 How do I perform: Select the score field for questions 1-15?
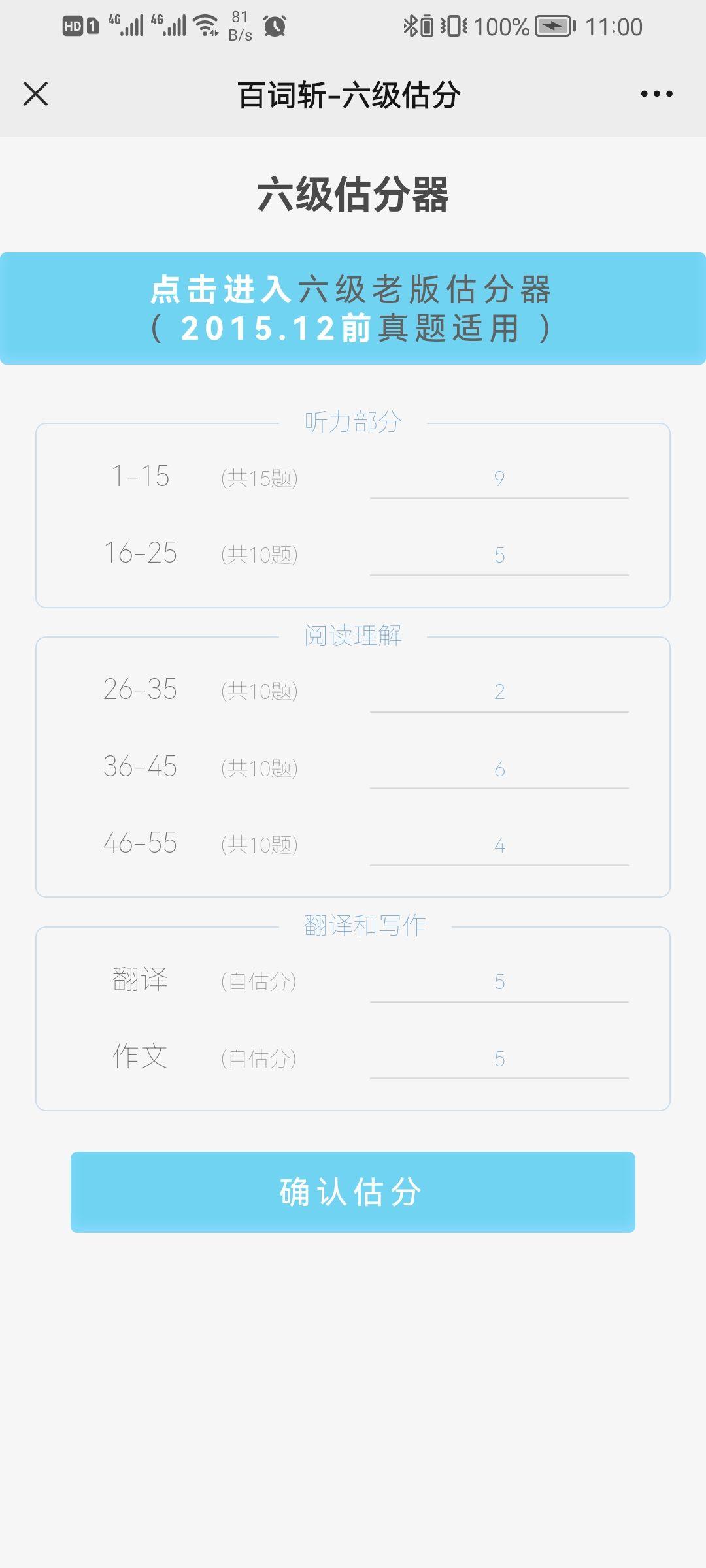tap(499, 479)
